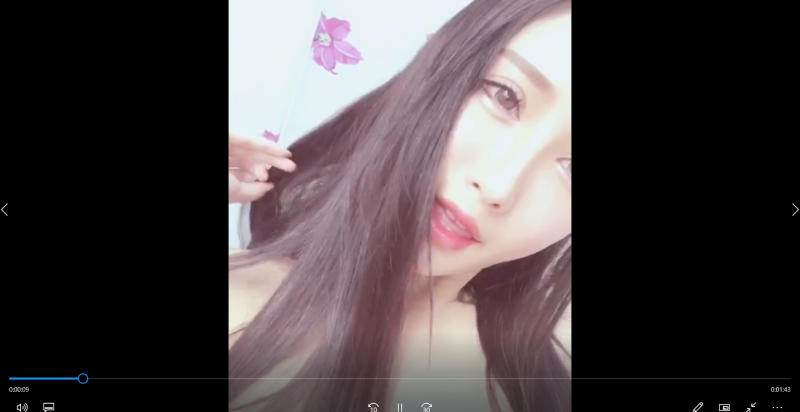Exit full screen mode
Viewport: 800px width, 412px height.
tap(751, 407)
